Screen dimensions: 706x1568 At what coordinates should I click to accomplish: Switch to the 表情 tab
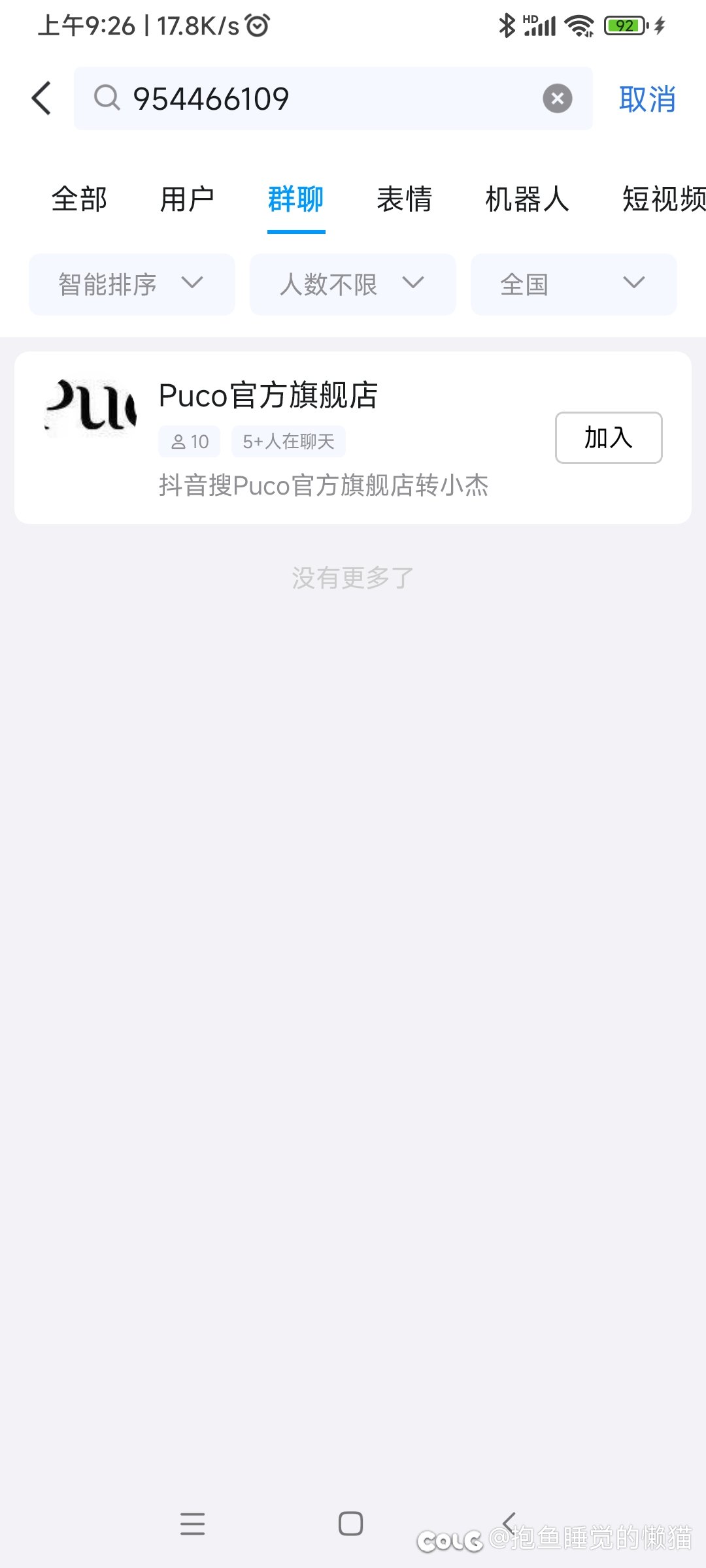point(405,199)
